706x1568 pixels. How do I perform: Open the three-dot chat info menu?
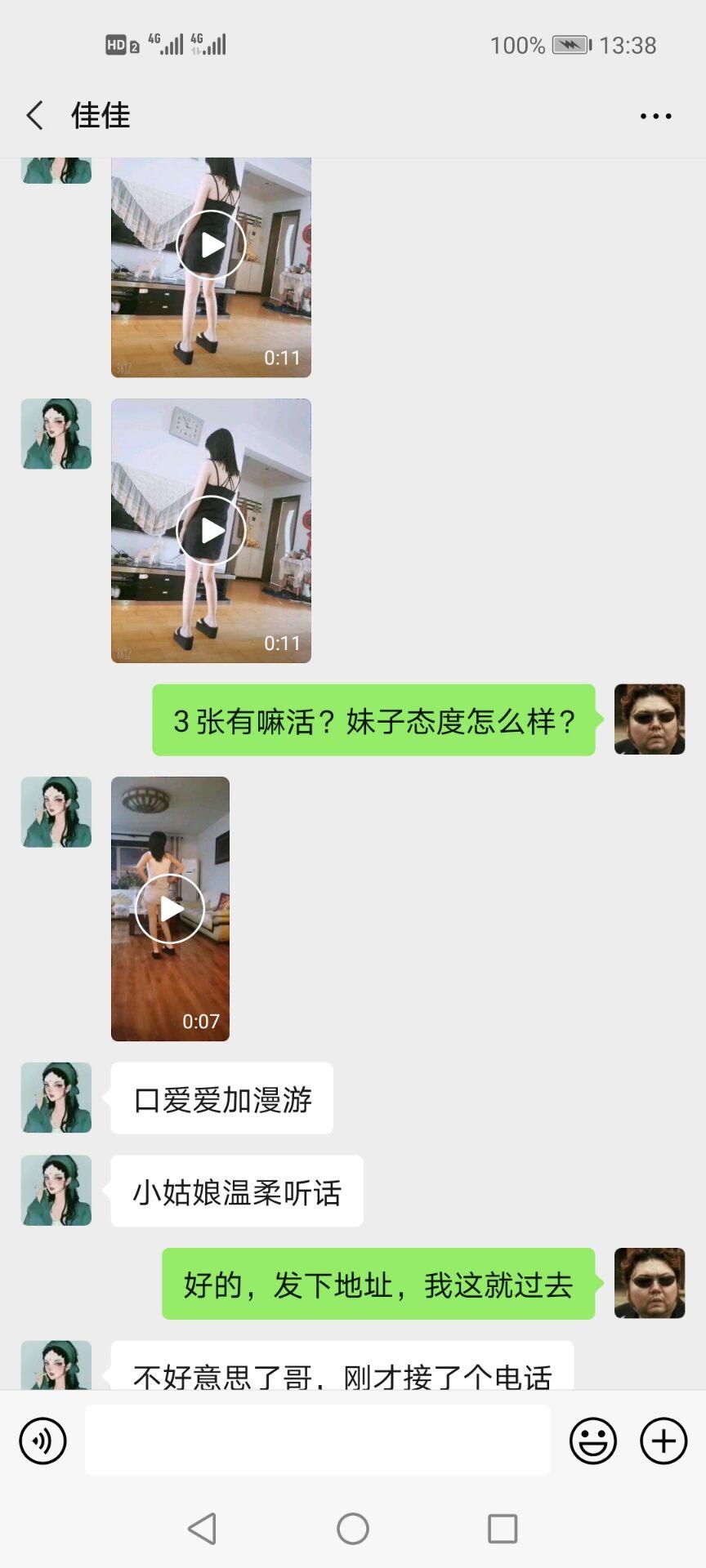pyautogui.click(x=655, y=117)
